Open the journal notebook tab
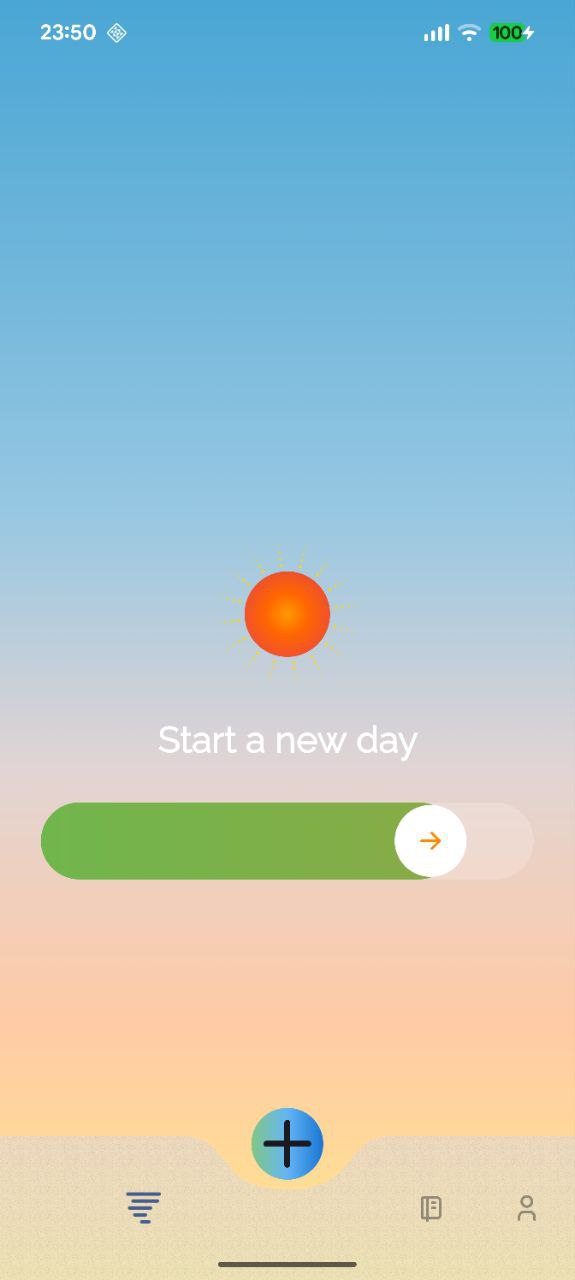The height and width of the screenshot is (1280, 575). tap(431, 1208)
